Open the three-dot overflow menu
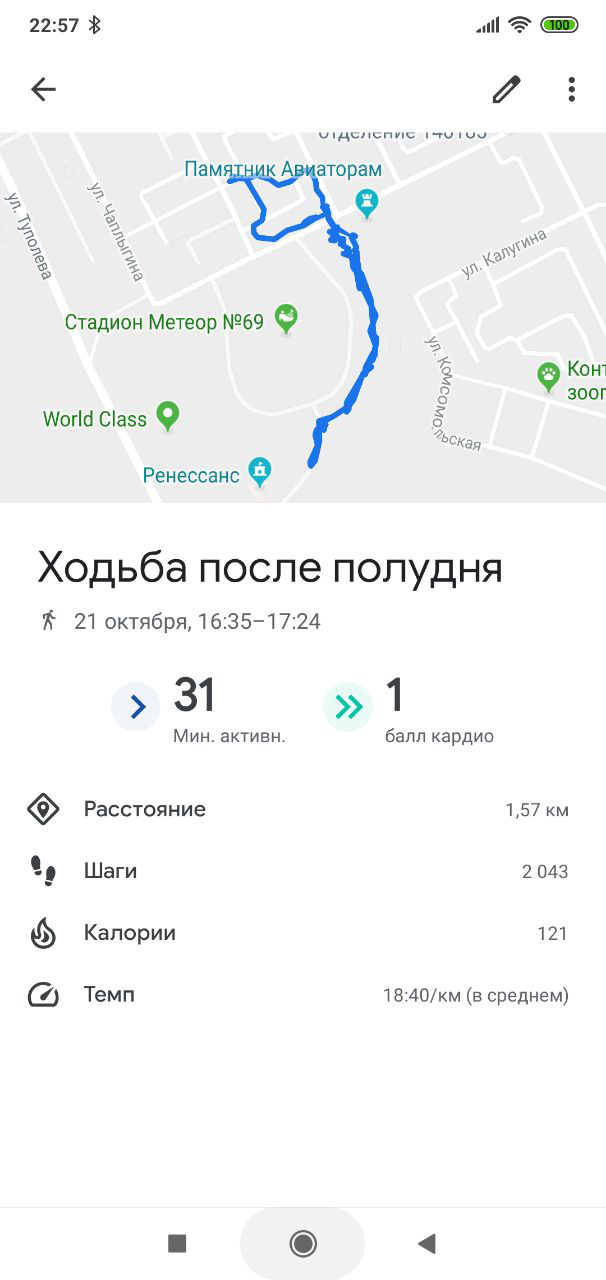Screen dimensions: 606x1280 click(x=571, y=90)
